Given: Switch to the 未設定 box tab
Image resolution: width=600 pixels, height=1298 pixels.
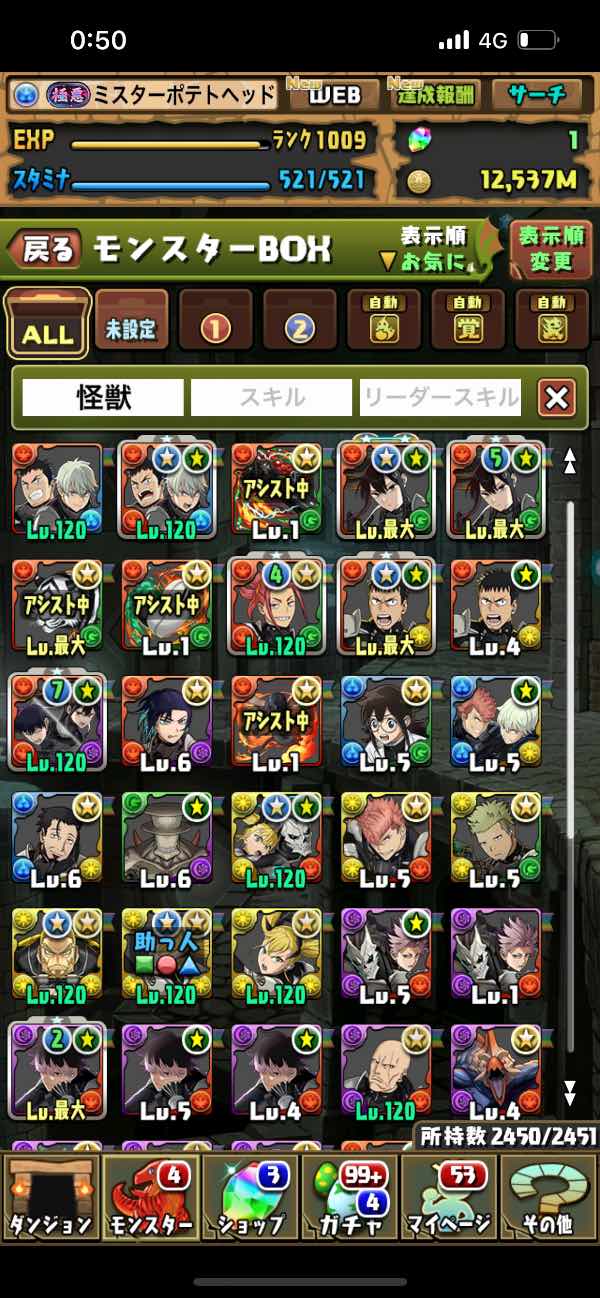Looking at the screenshot, I should point(132,324).
